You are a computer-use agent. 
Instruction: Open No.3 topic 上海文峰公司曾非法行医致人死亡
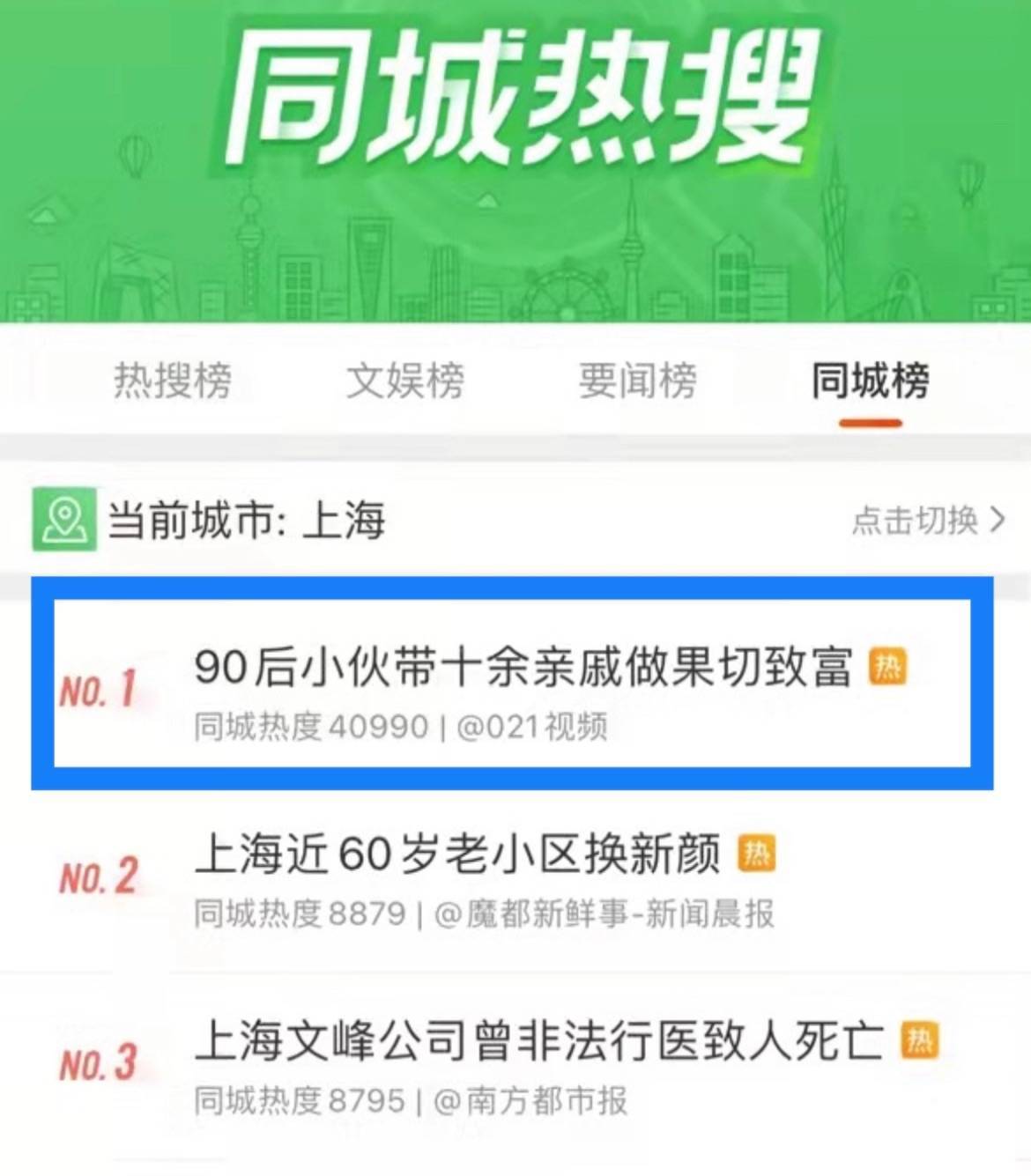[538, 1042]
